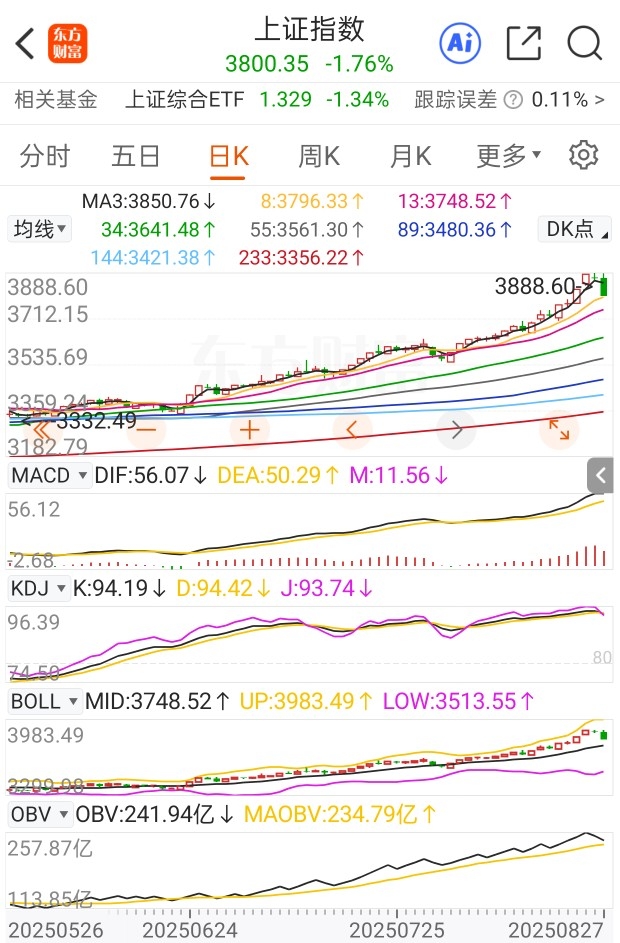Open the 均线 indicator dropdown
Viewport: 620px width, 943px height.
40,229
